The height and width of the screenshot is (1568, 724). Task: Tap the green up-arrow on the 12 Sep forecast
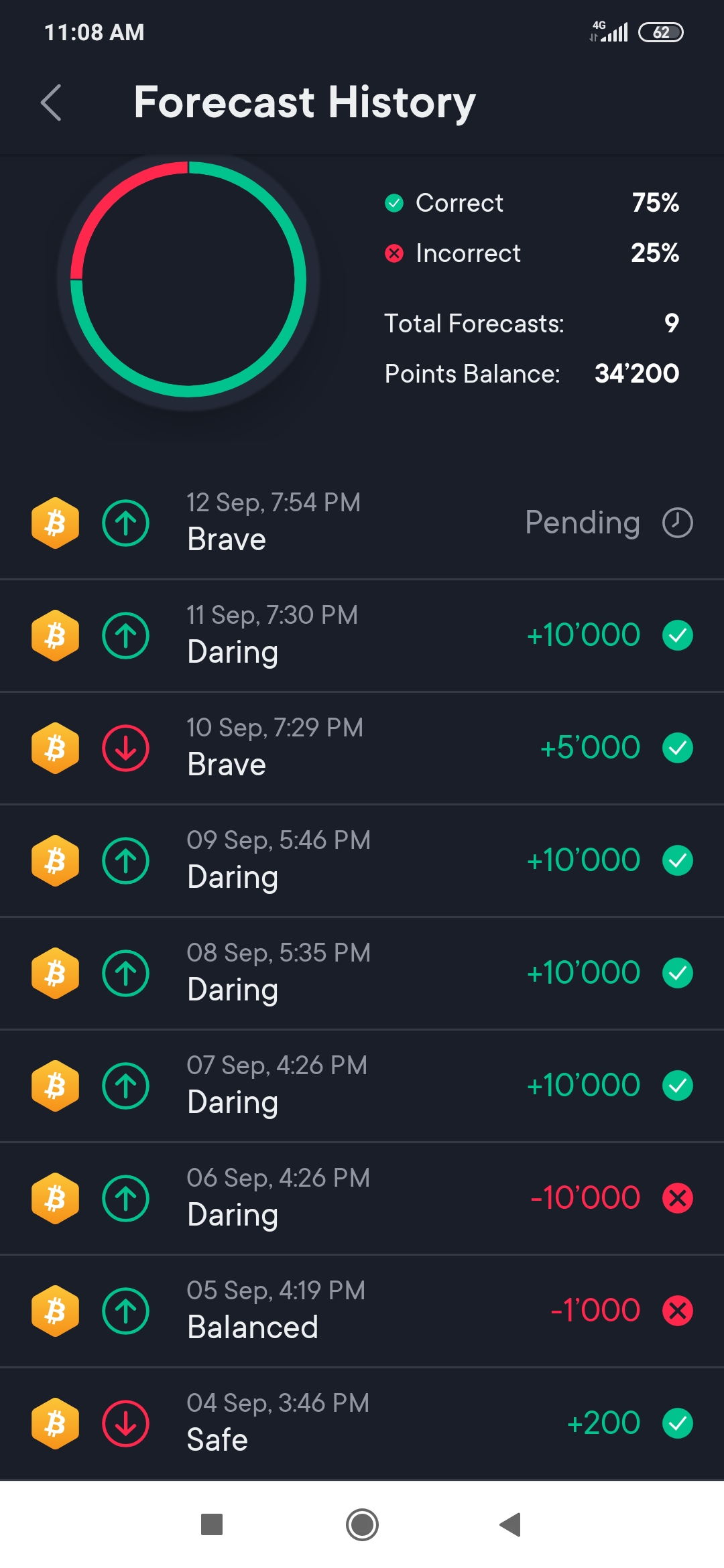click(125, 523)
